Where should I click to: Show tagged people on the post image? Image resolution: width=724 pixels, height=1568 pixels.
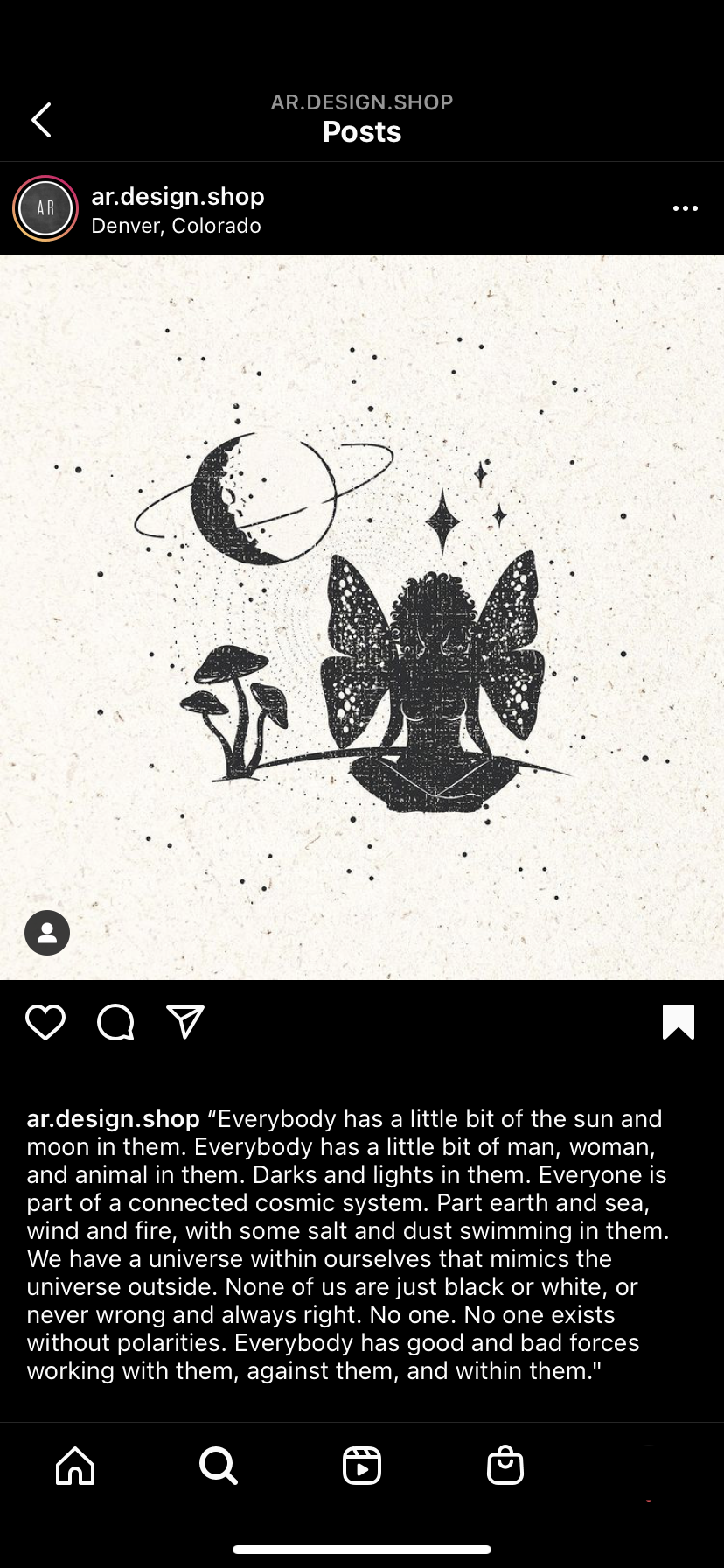[x=47, y=932]
